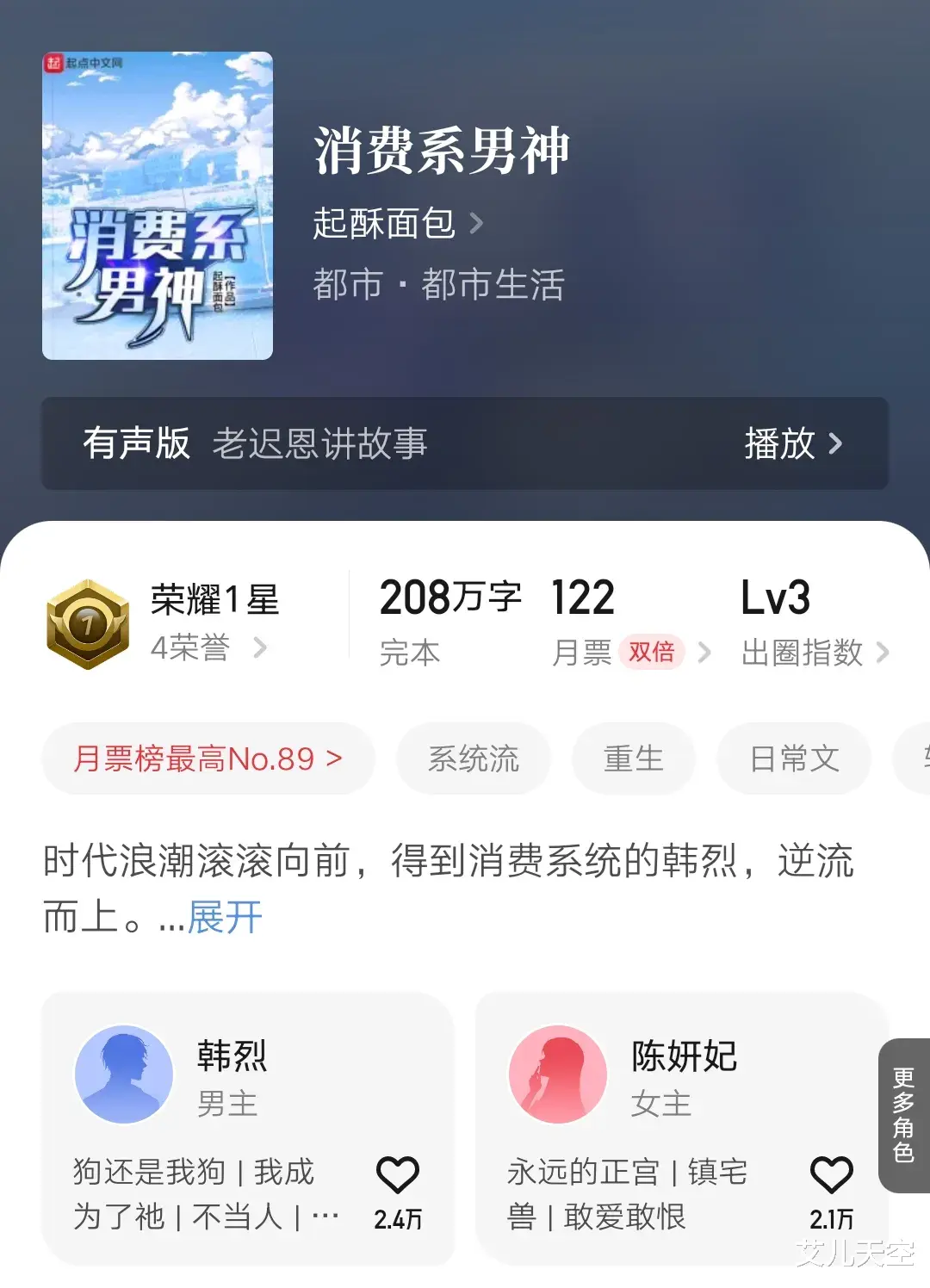Screen dimensions: 930x1288
Task: Expand the book synopsis with 展开
Action: click(x=226, y=917)
